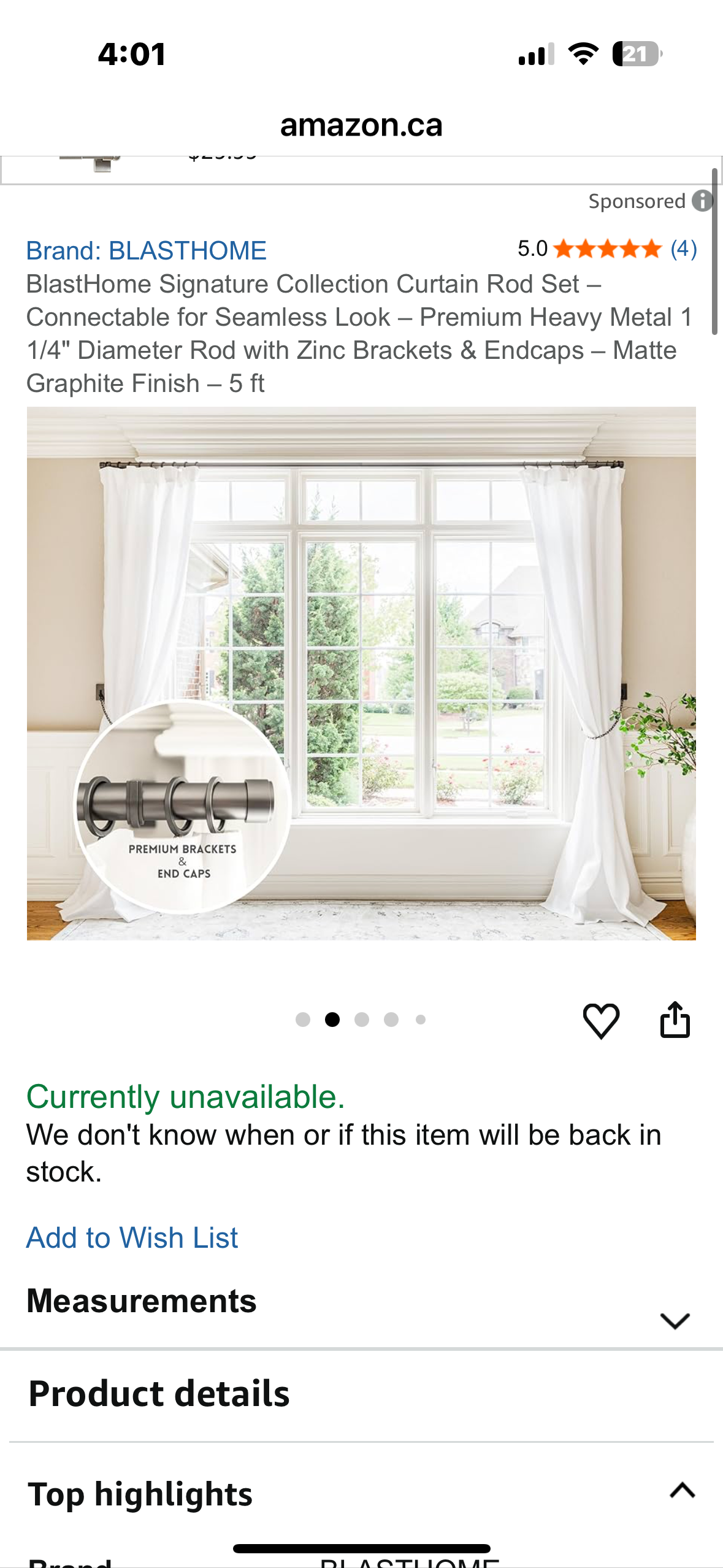Add product to favorites with heart icon
Viewport: 723px width, 1568px height.
(x=601, y=1021)
